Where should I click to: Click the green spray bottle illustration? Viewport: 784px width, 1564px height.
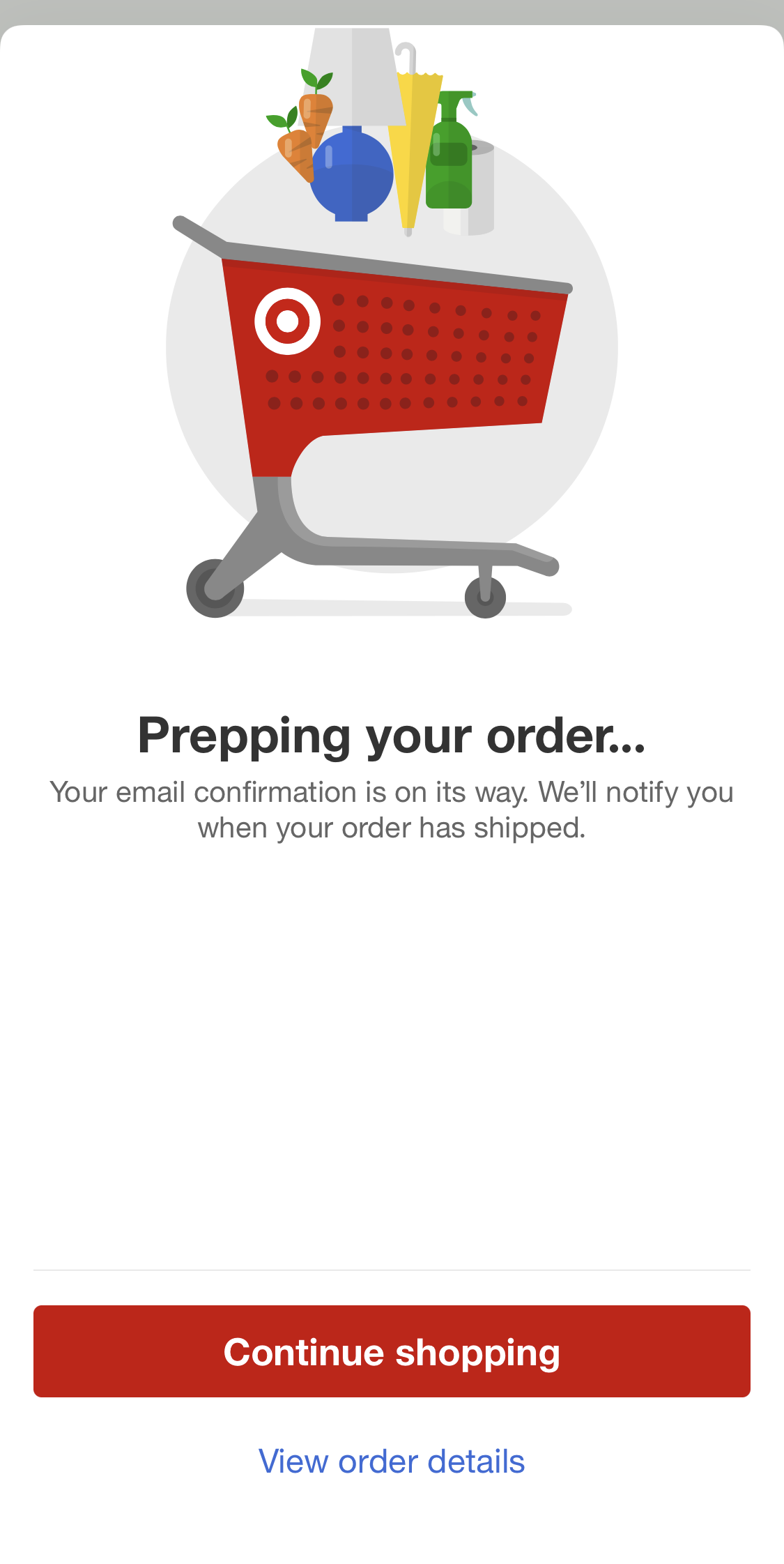[x=449, y=164]
